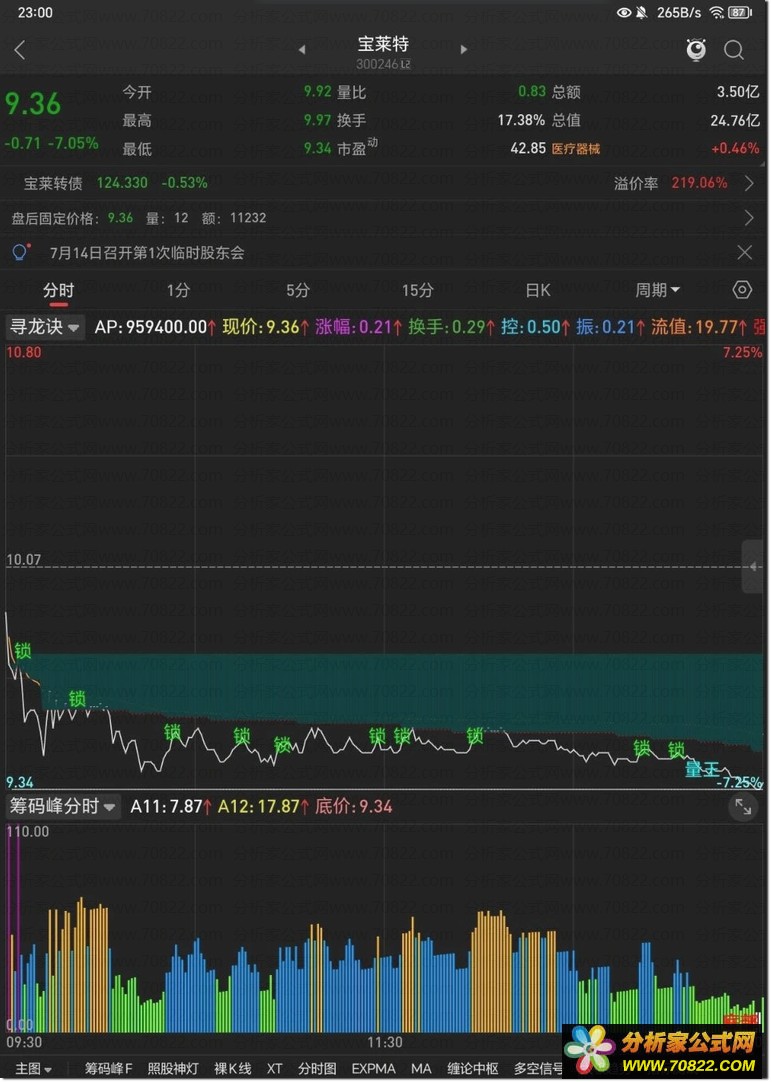Open the search magnifier
Viewport: 772px width, 1082px height.
(x=734, y=50)
